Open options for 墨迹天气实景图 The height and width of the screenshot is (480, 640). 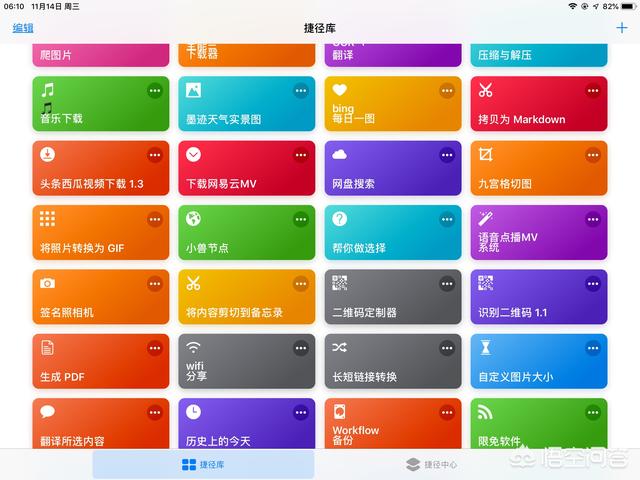coord(300,91)
